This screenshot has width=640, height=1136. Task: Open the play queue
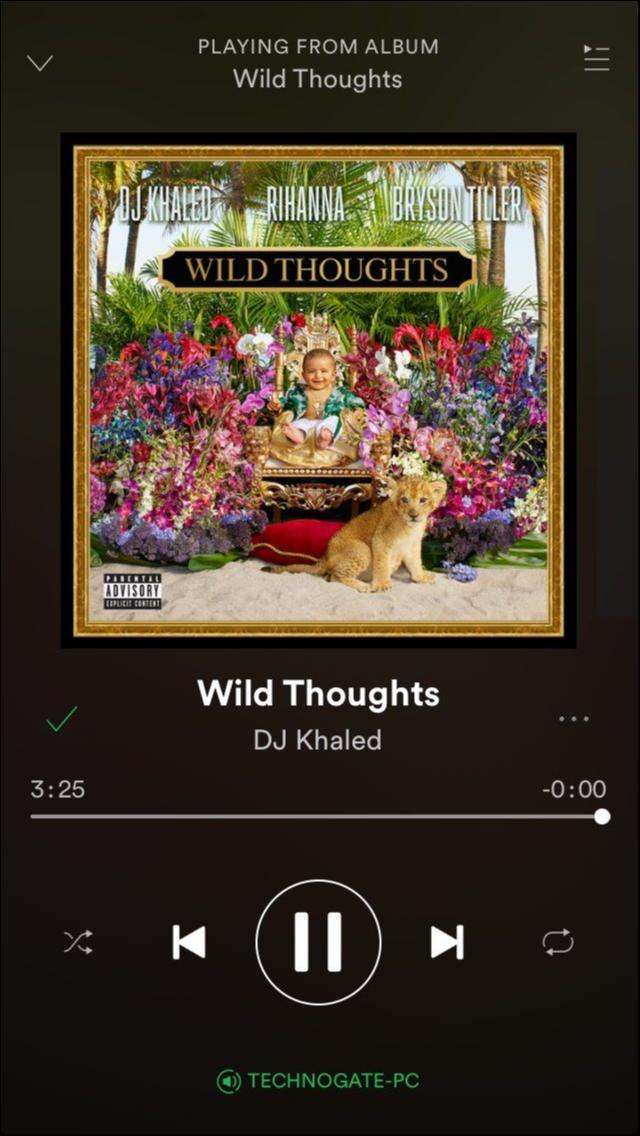596,59
